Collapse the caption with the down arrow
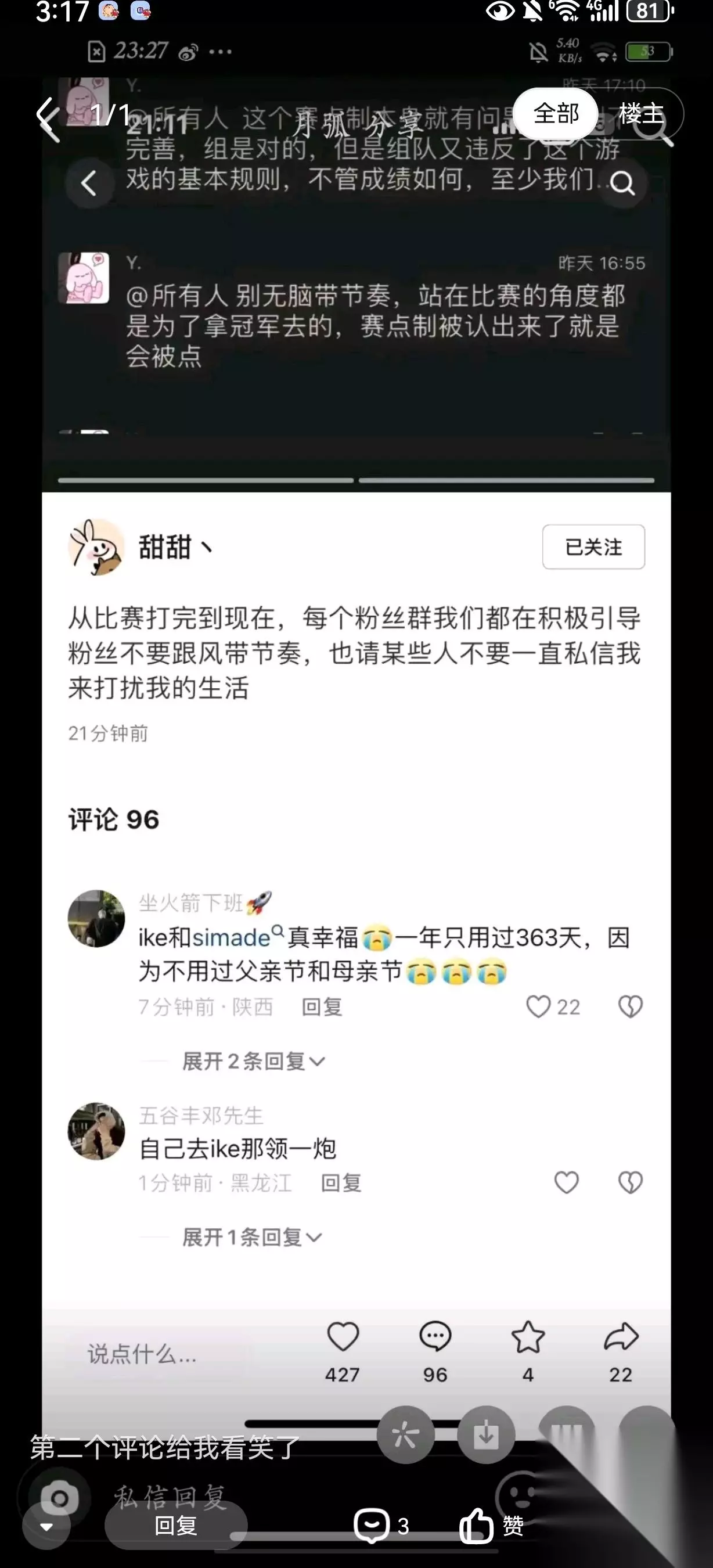The height and width of the screenshot is (1568, 713). click(x=46, y=1527)
